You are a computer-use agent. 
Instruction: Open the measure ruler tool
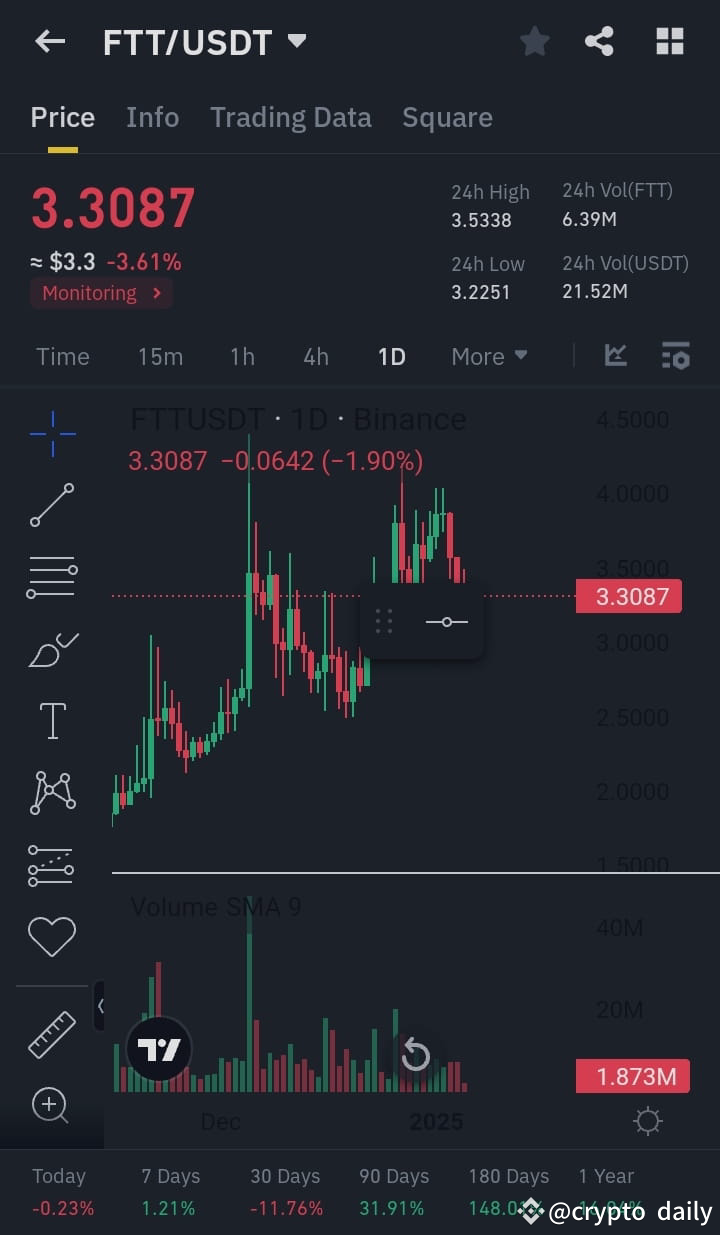(52, 1033)
